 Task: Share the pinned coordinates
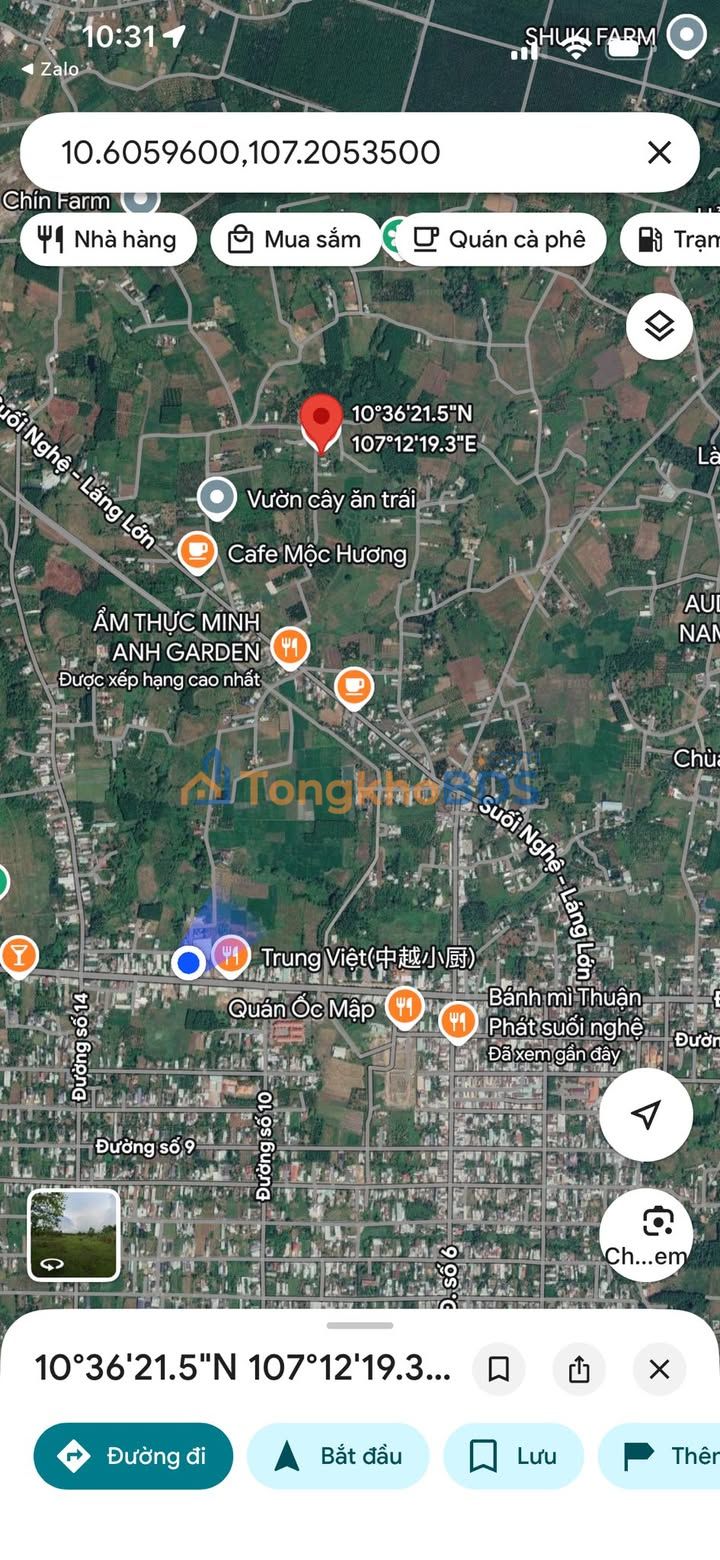(579, 1369)
